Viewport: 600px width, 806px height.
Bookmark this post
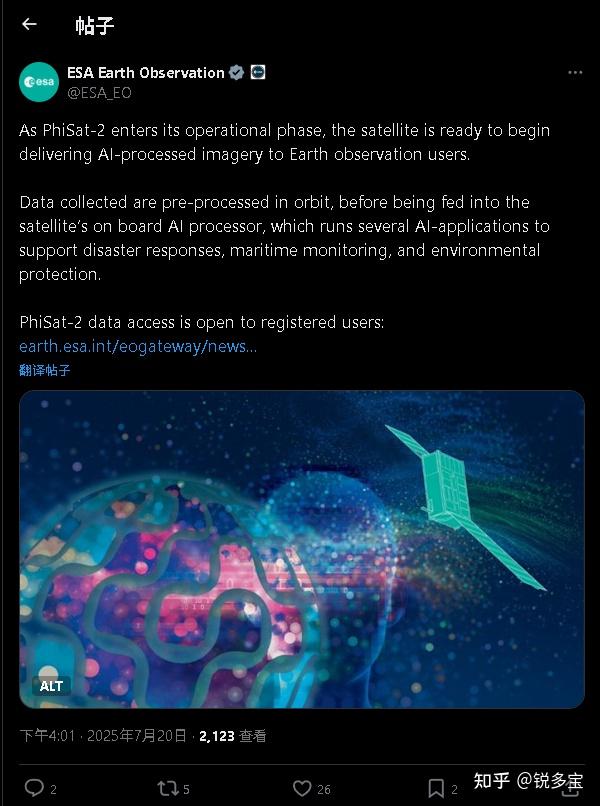436,788
